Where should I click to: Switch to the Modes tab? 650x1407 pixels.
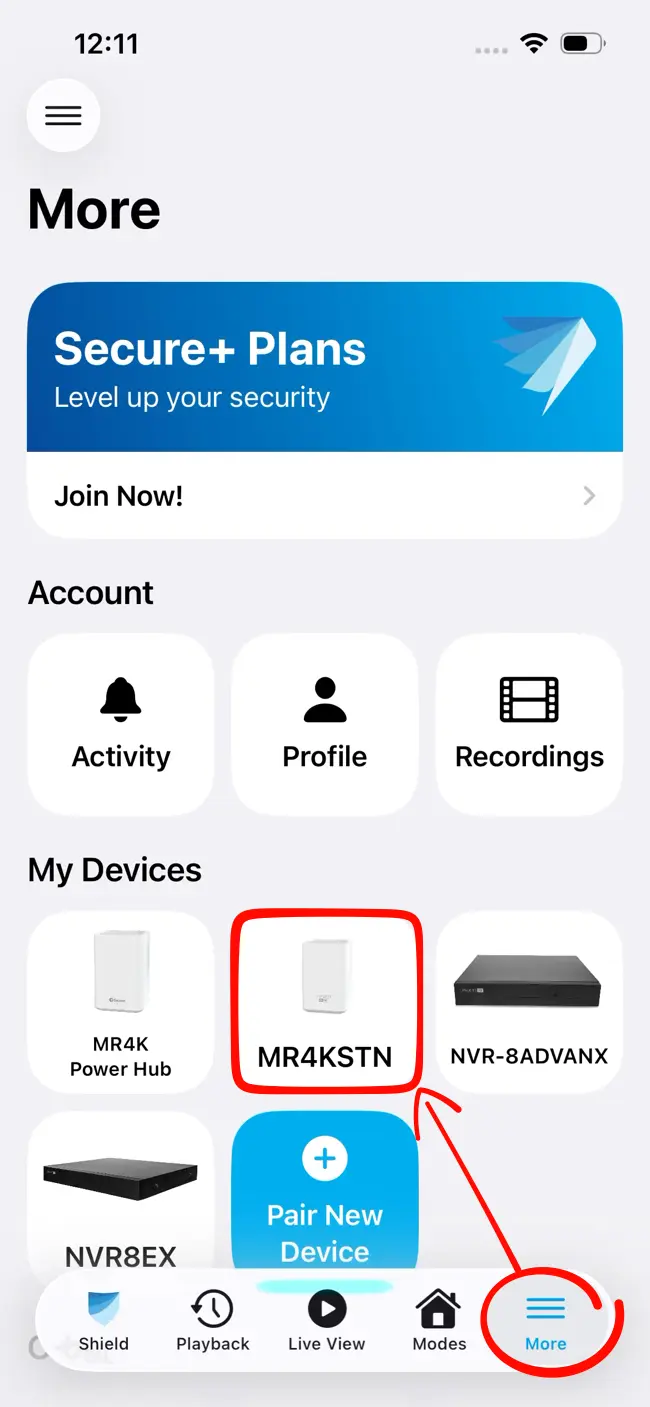tap(439, 1321)
